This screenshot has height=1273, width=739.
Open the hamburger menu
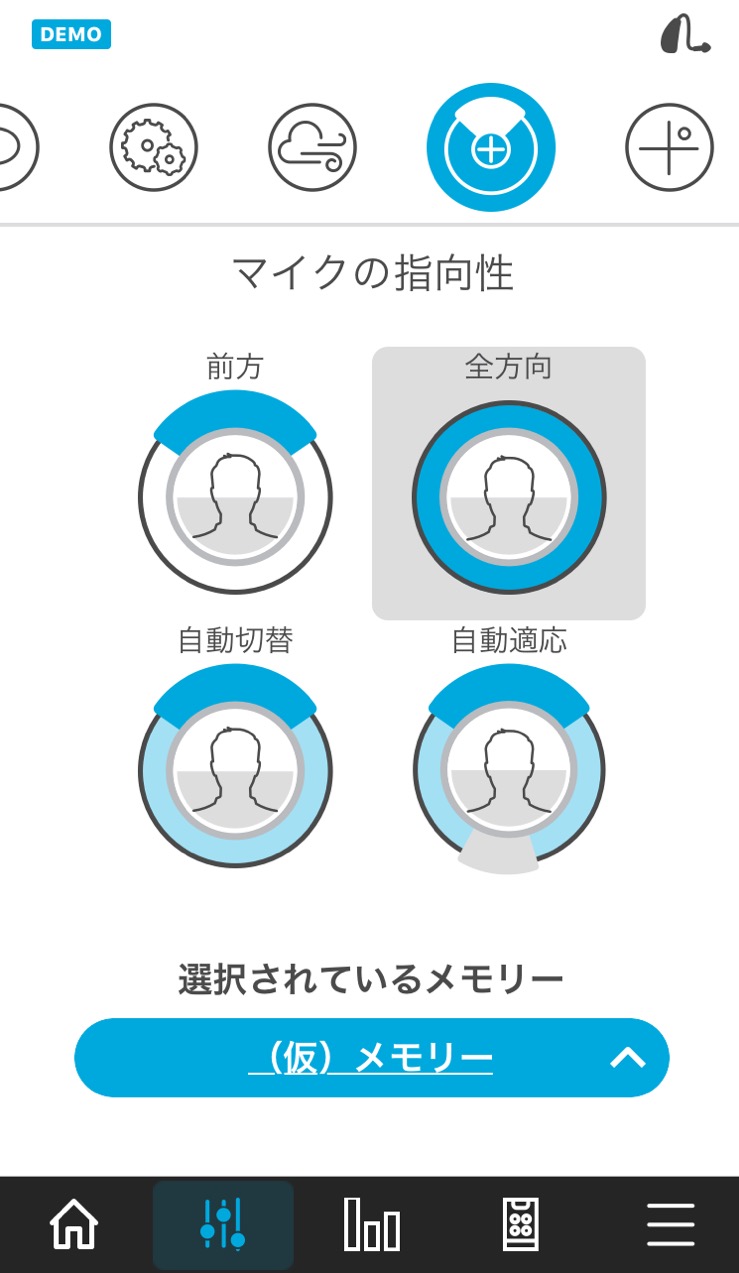point(670,1224)
